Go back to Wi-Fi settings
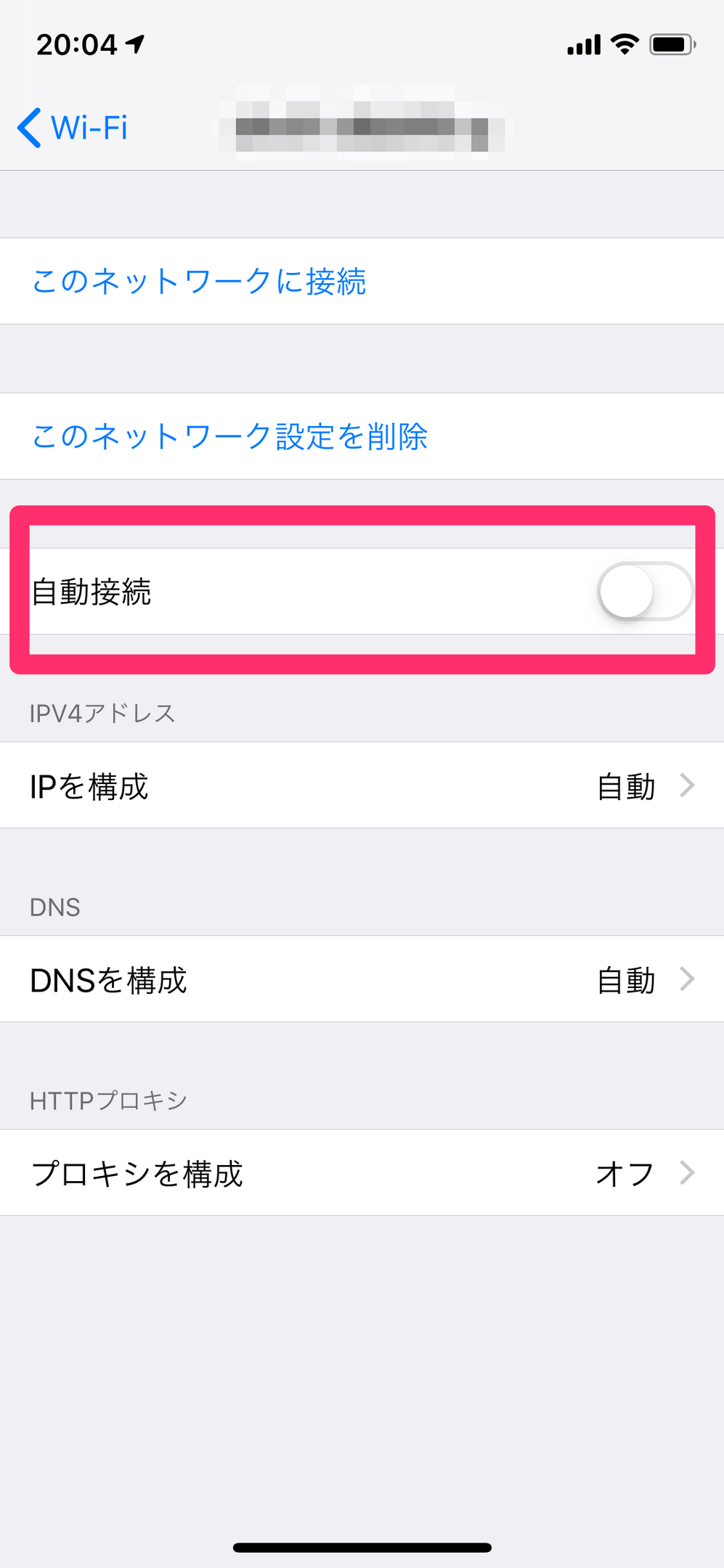724x1568 pixels. click(73, 128)
